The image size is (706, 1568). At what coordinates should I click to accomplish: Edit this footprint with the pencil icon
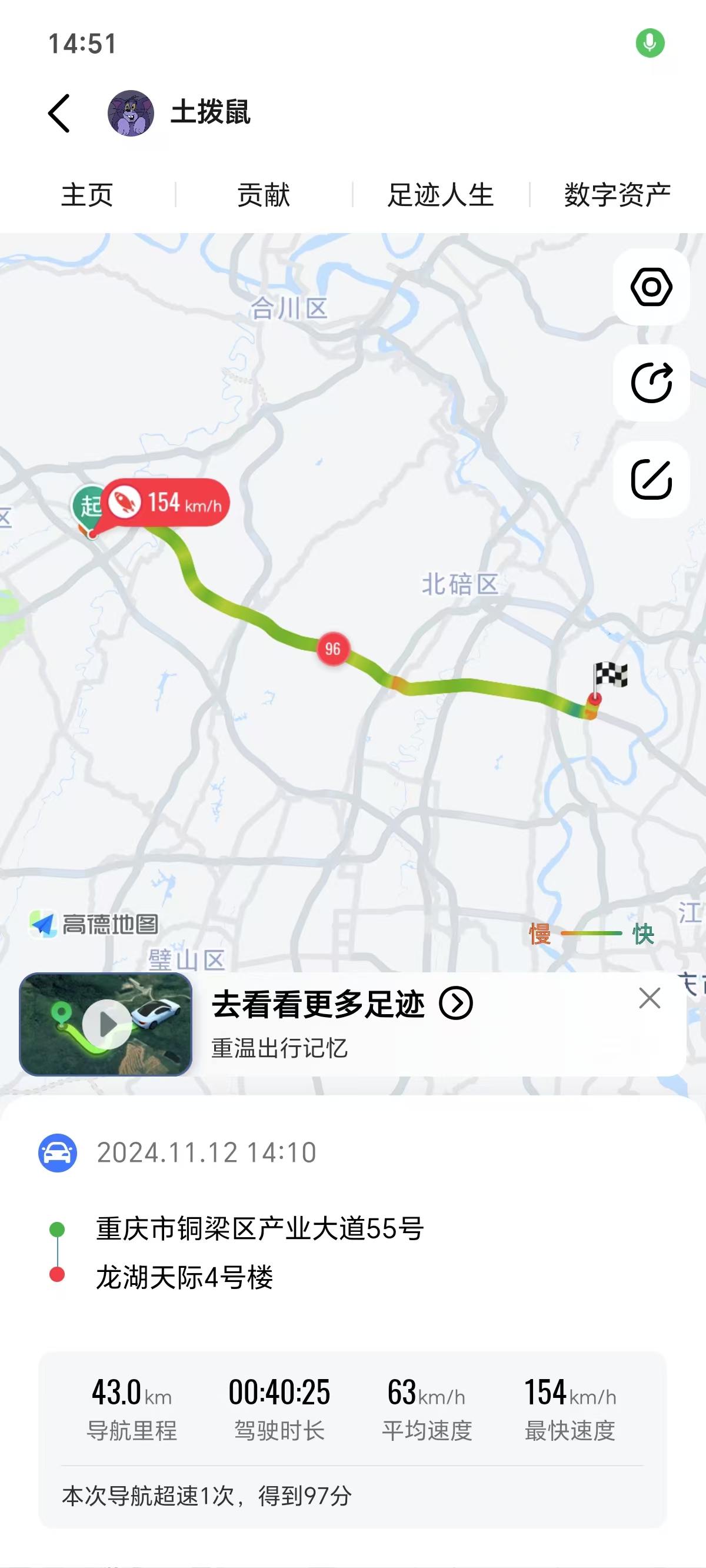651,480
